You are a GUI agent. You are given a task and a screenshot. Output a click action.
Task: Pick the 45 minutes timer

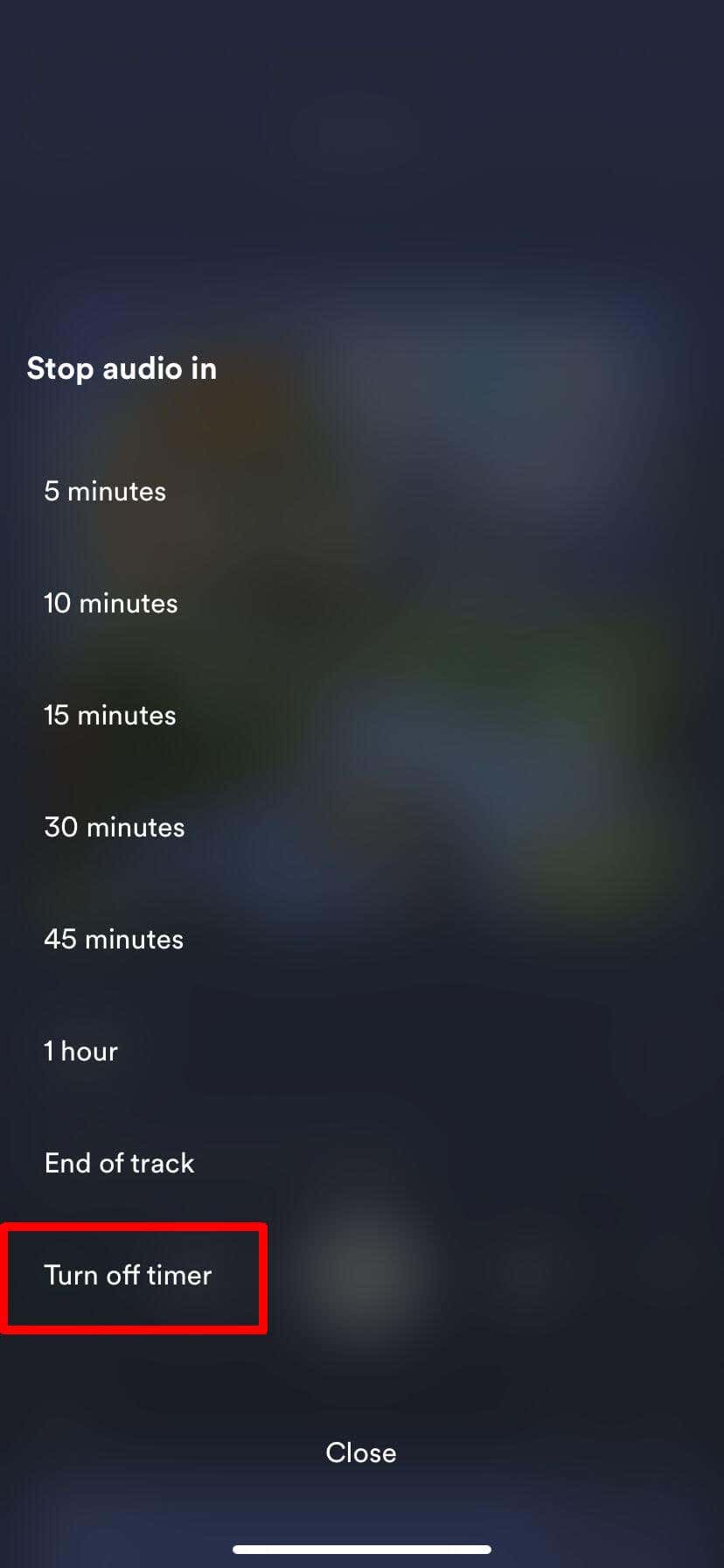(114, 939)
